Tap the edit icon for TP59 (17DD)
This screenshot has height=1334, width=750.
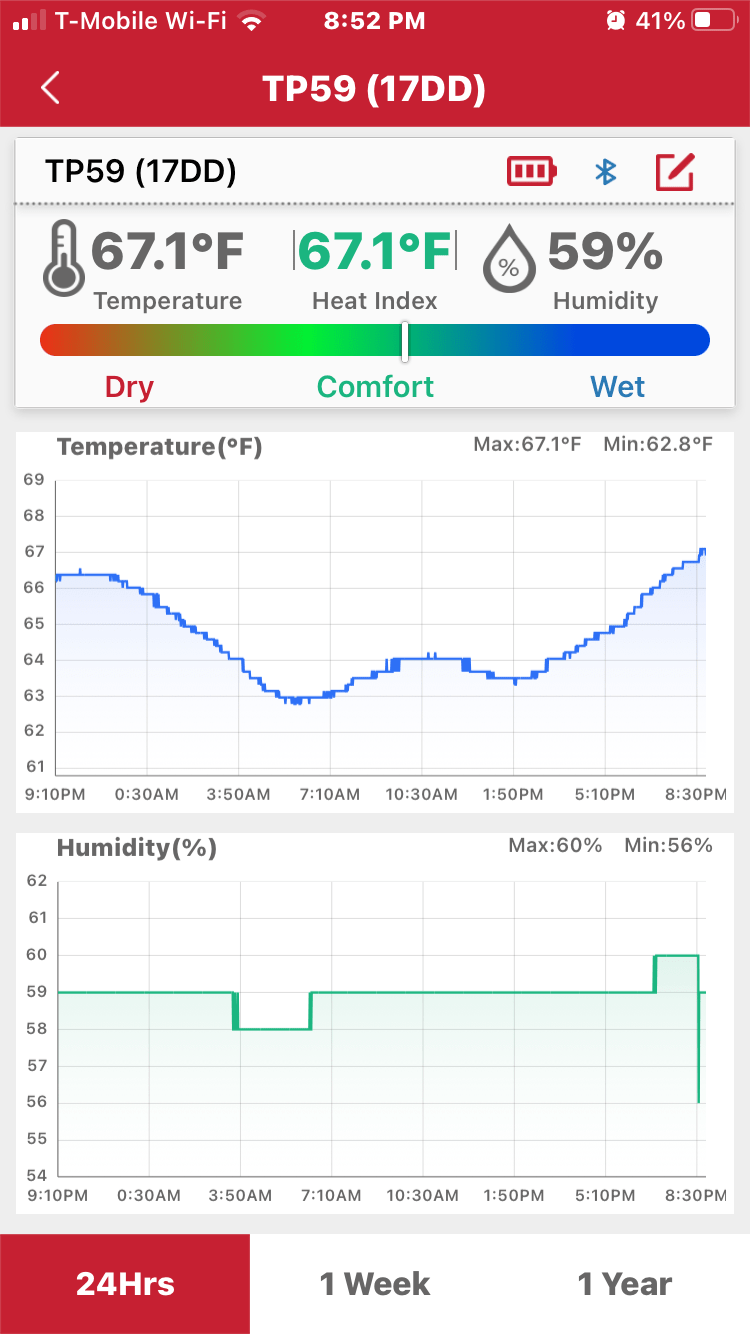[675, 172]
